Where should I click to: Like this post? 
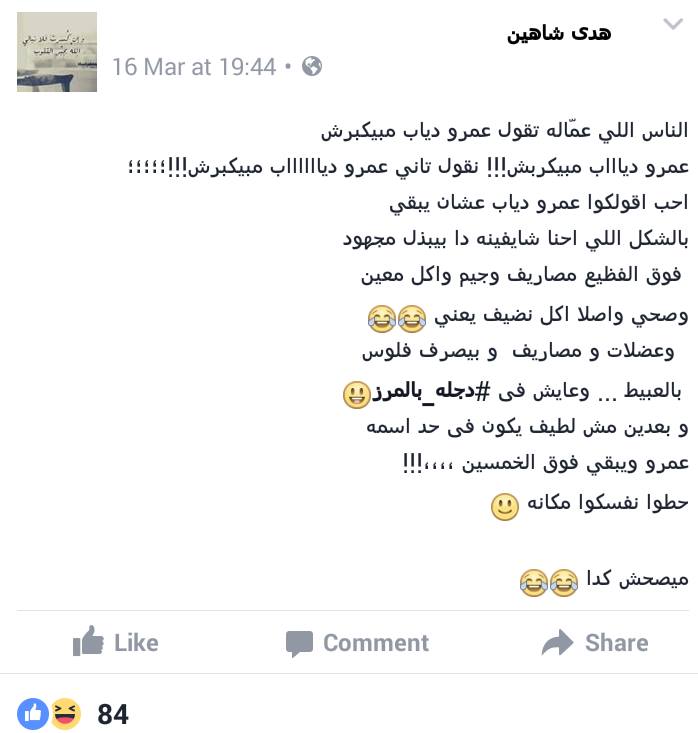coord(116,642)
